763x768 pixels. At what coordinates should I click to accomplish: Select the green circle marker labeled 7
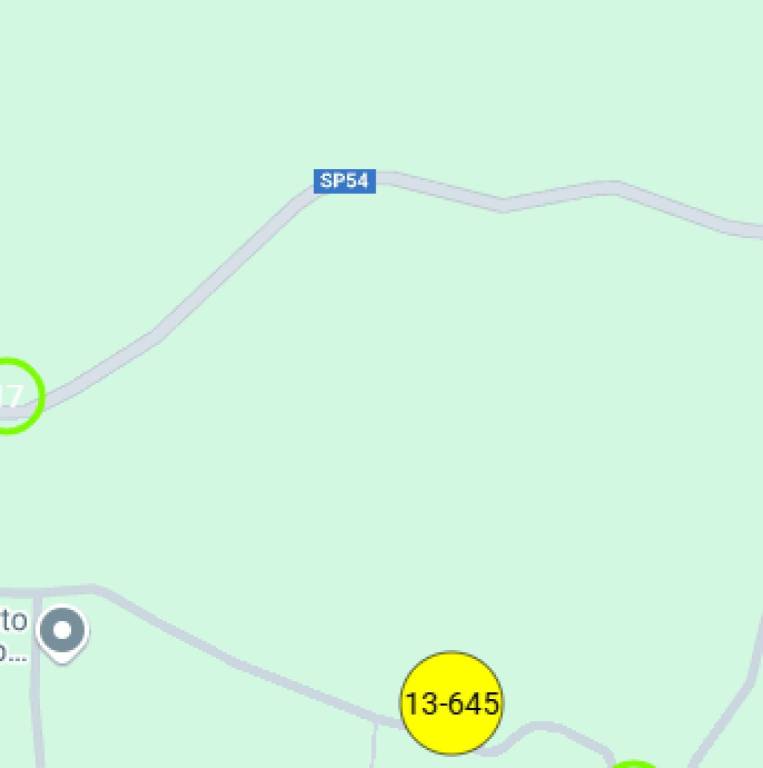pyautogui.click(x=10, y=396)
